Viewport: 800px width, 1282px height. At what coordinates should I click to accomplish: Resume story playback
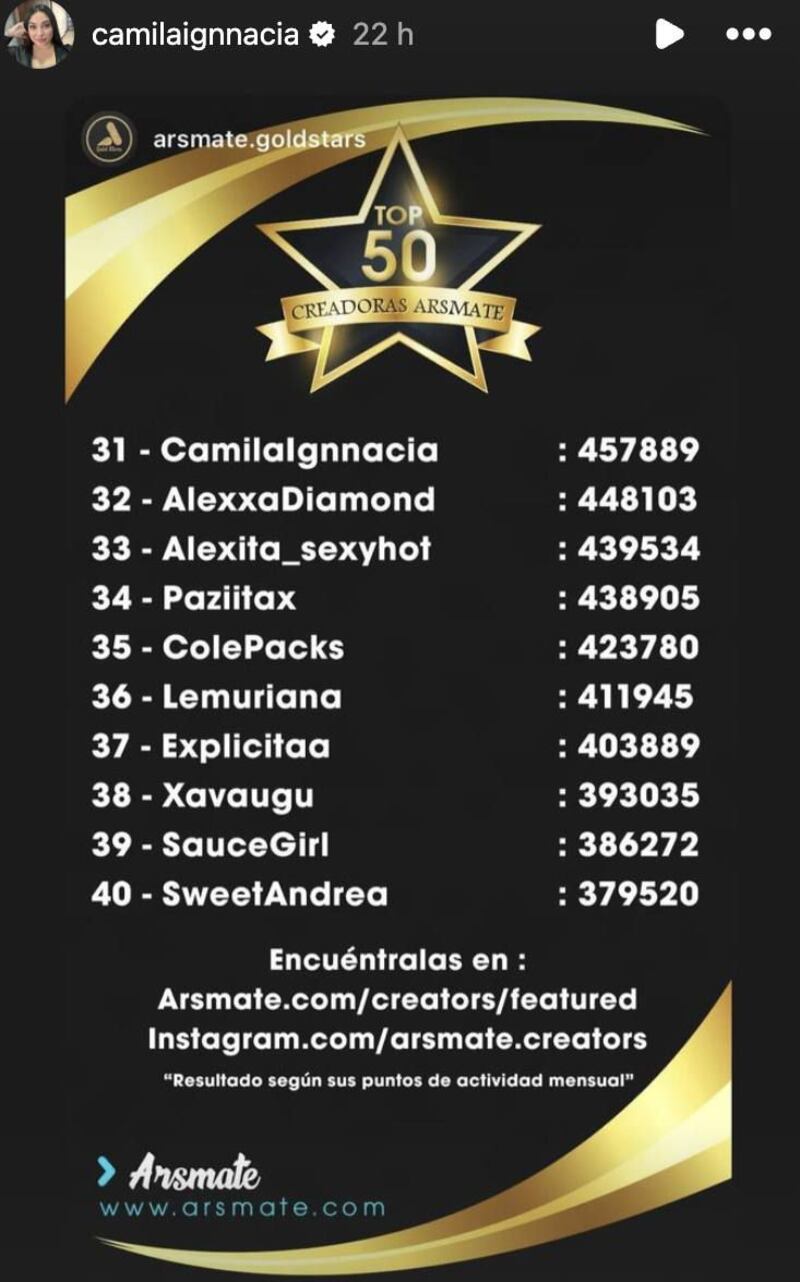tap(668, 35)
